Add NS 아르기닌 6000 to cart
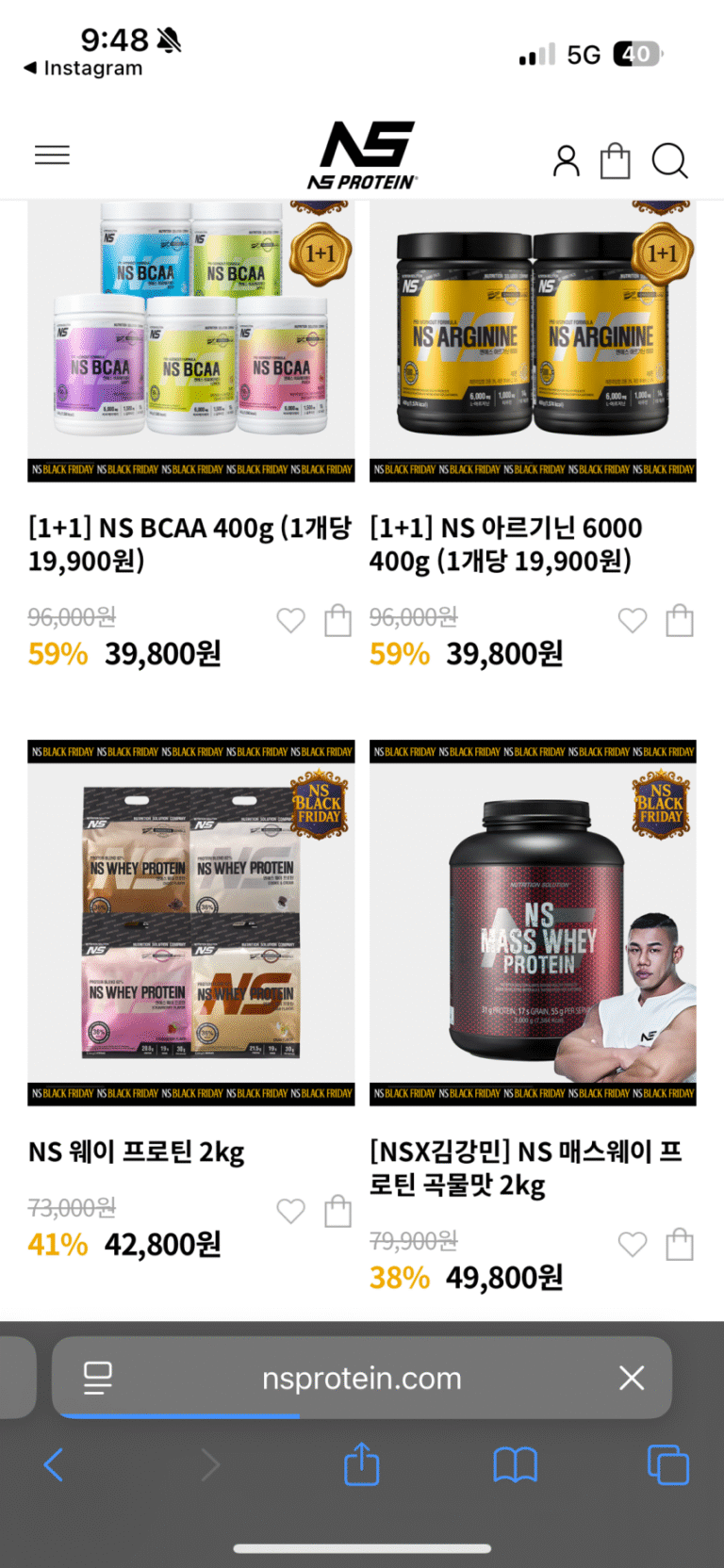The width and height of the screenshot is (724, 1568). click(680, 620)
